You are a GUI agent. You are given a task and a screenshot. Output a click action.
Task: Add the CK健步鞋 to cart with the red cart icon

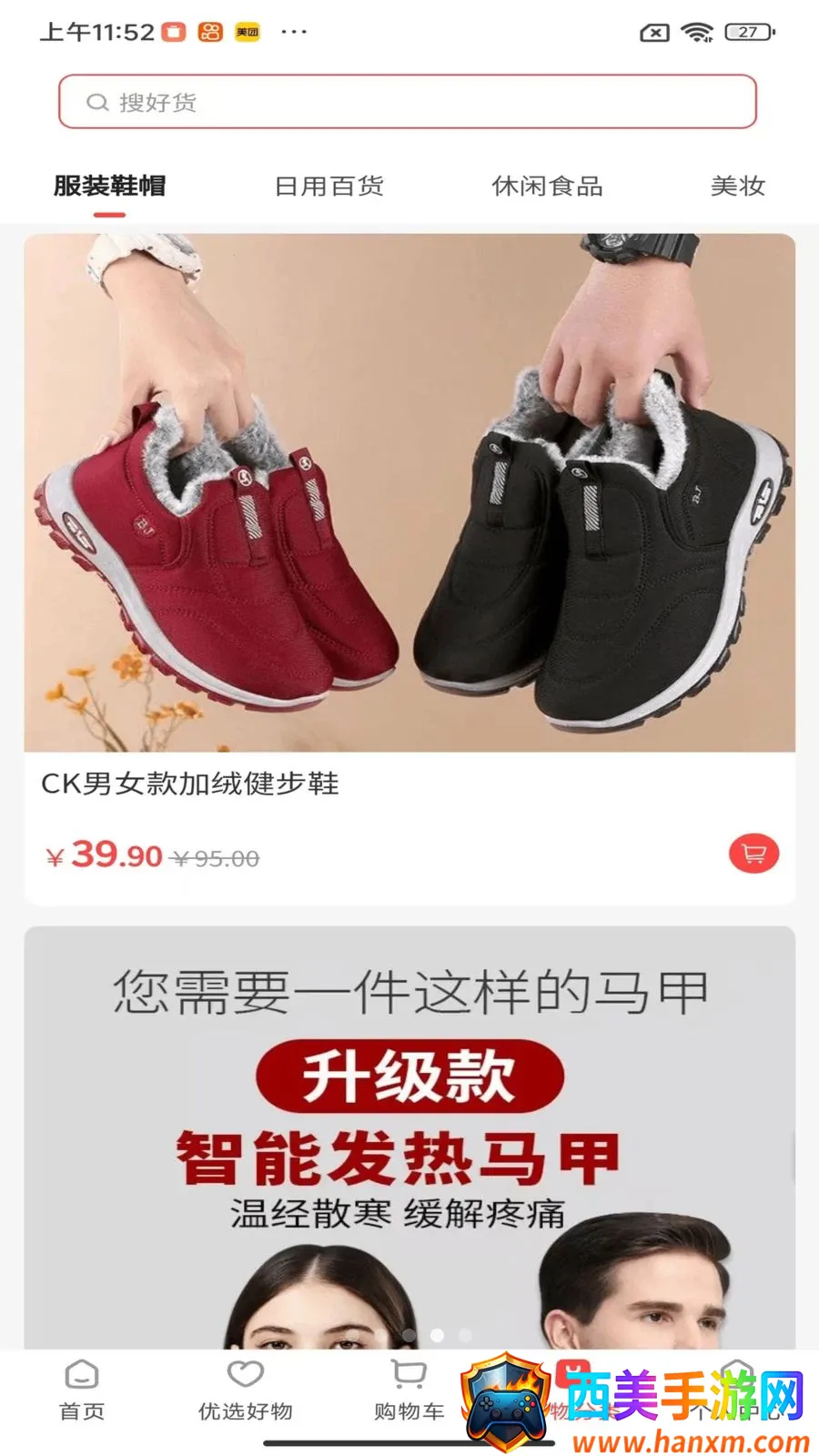click(753, 854)
